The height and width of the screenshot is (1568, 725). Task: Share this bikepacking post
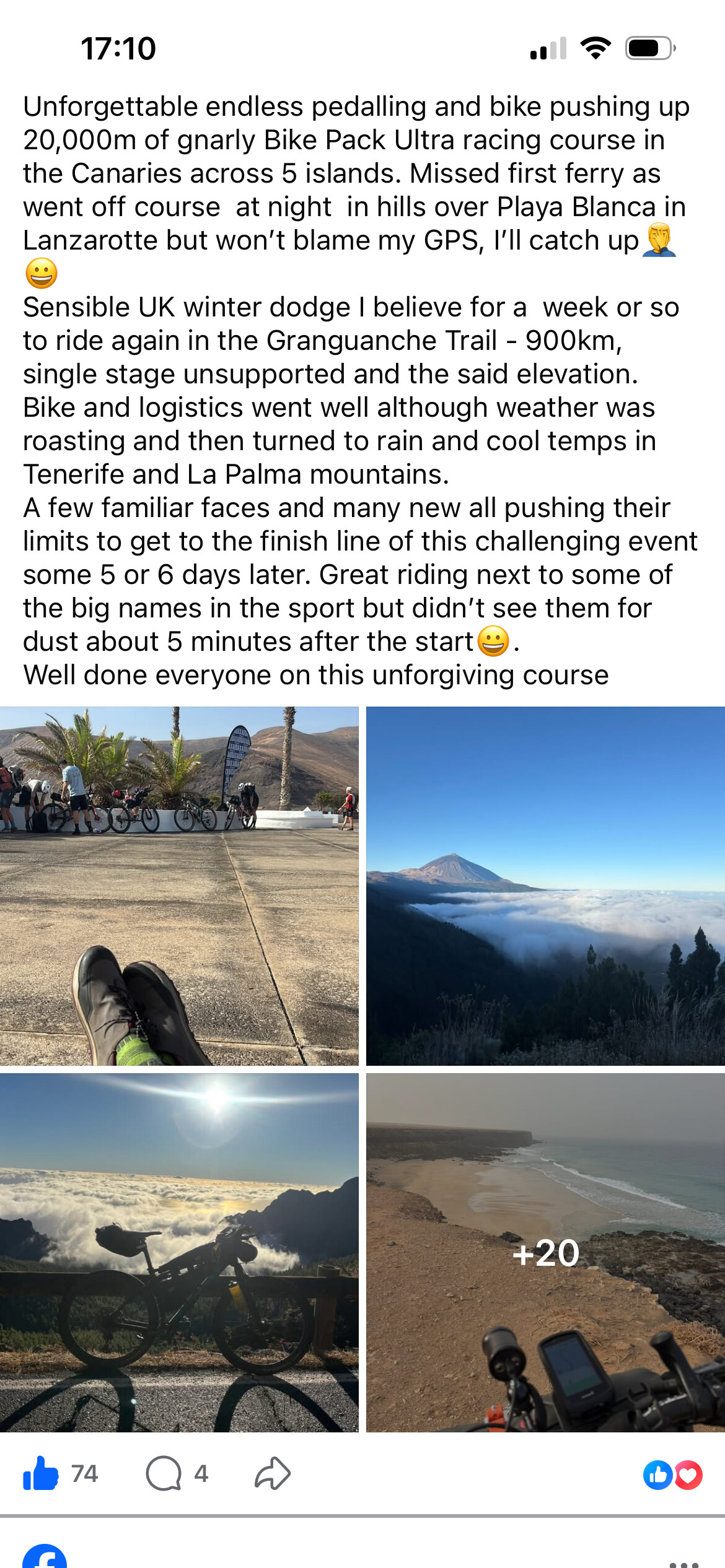tap(272, 1474)
